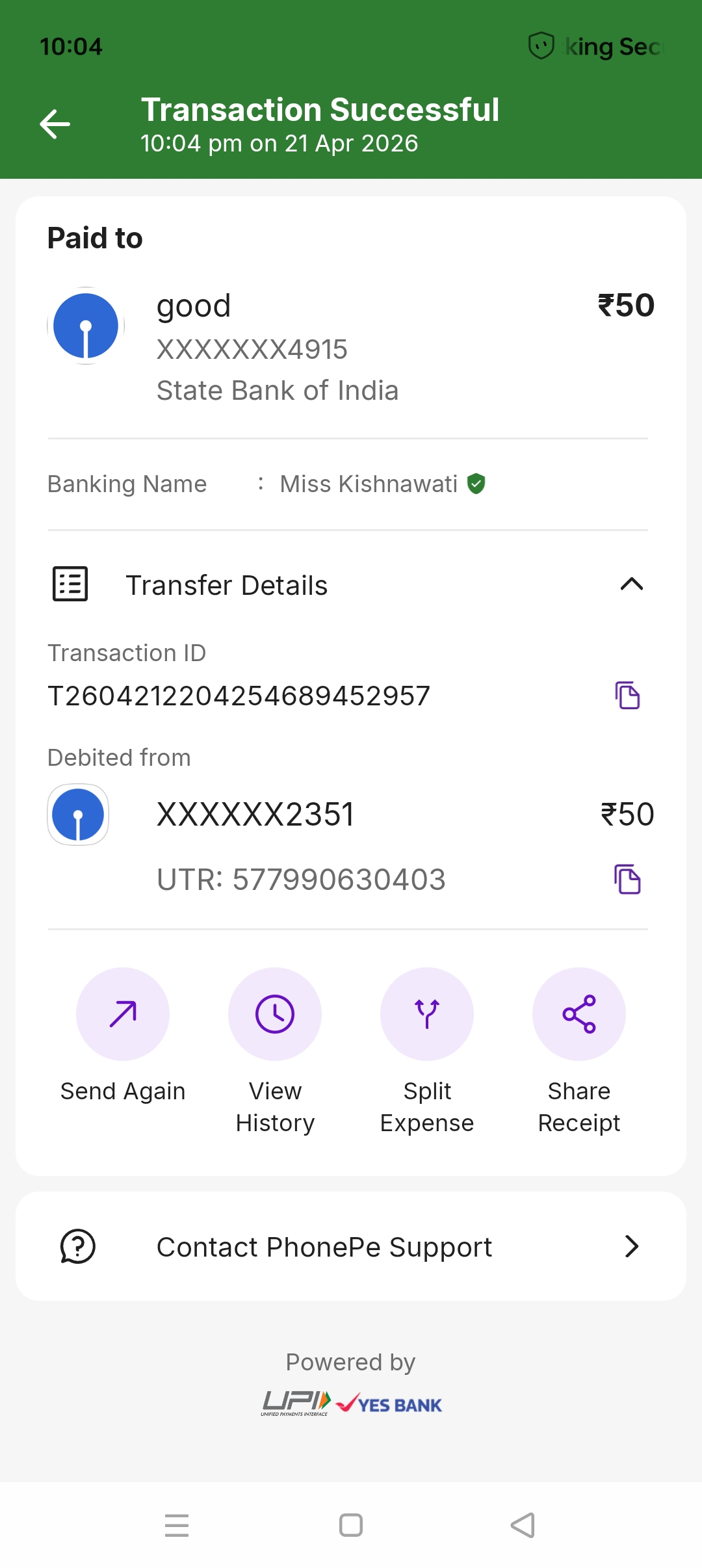Choose Split Expense
Screen dimensions: 702x1568
tap(427, 1014)
